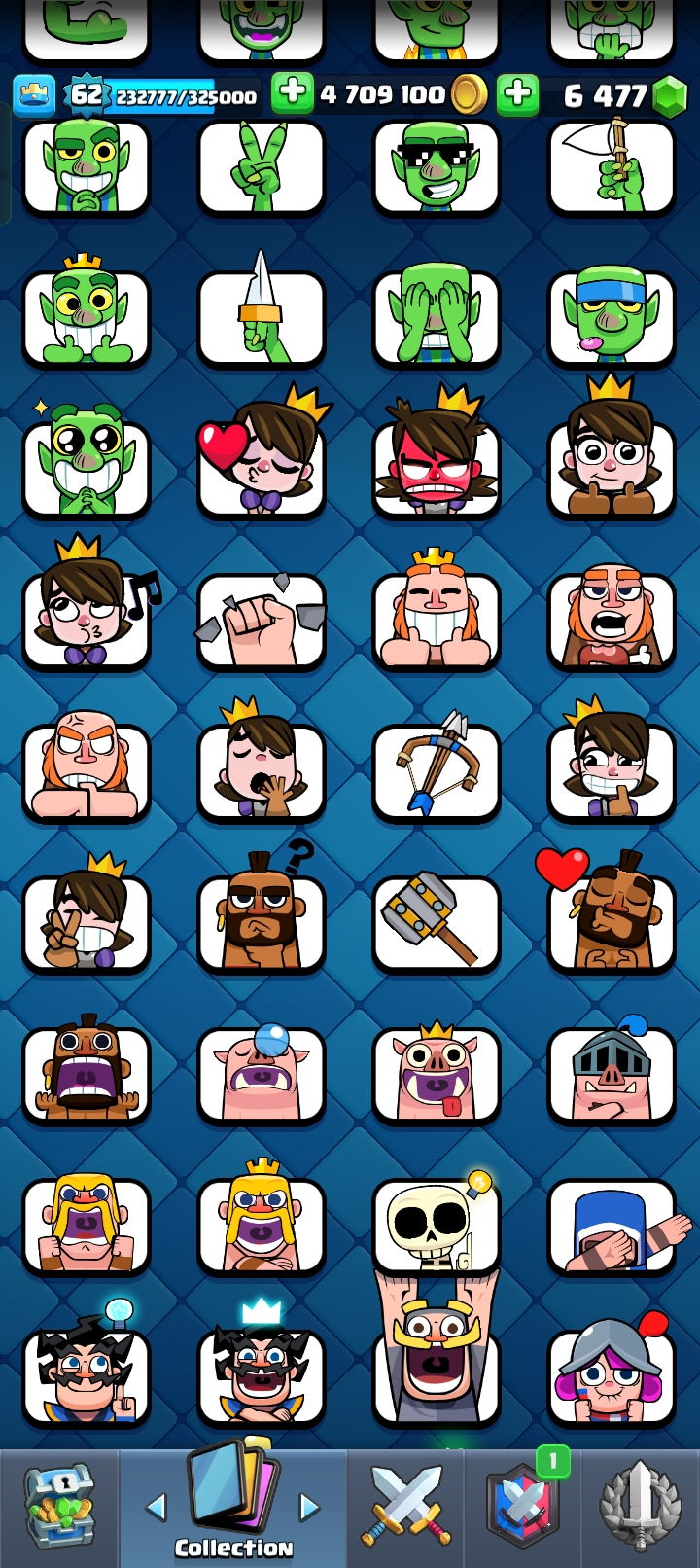Open the Clan shield tab with badge
This screenshot has height=1568, width=700.
point(524,1508)
